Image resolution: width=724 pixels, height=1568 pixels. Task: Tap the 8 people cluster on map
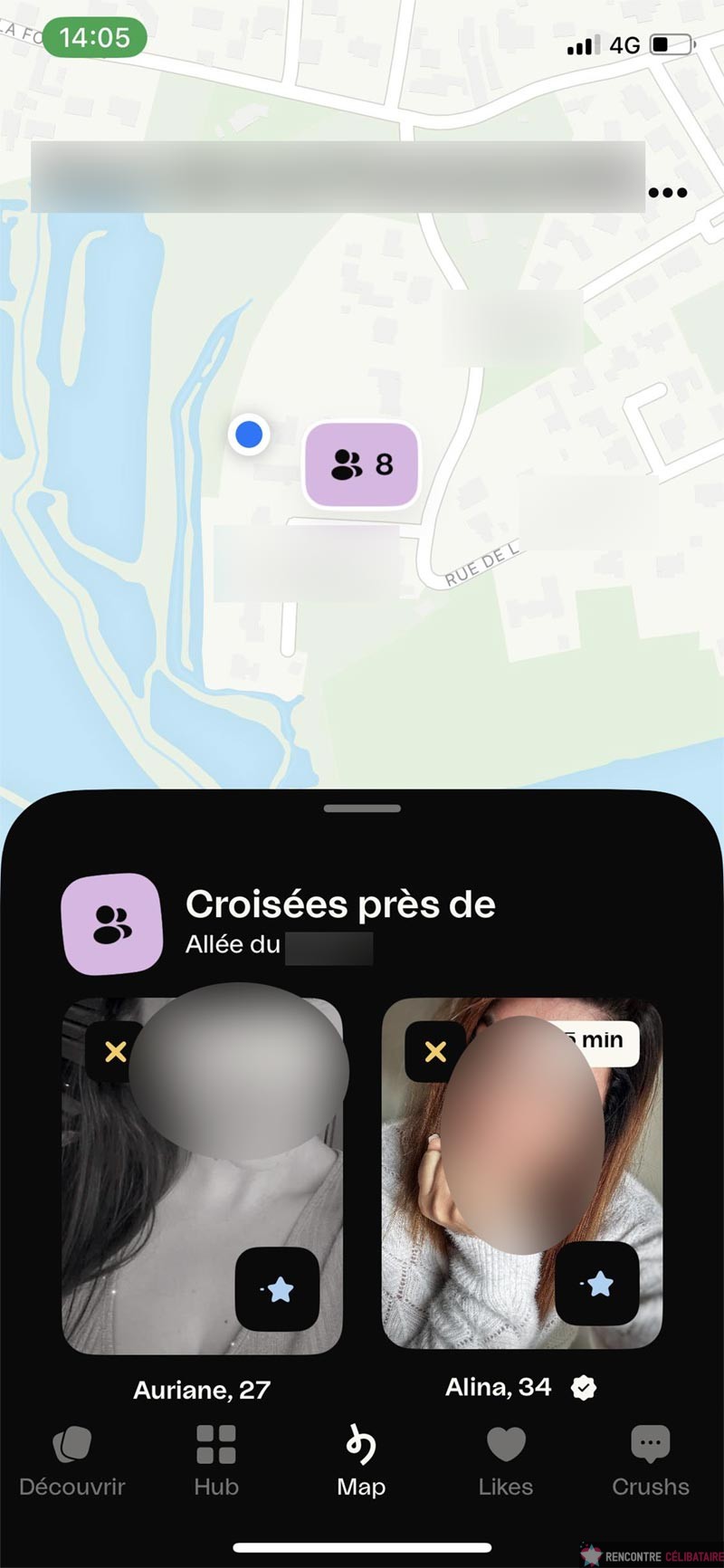[x=362, y=464]
